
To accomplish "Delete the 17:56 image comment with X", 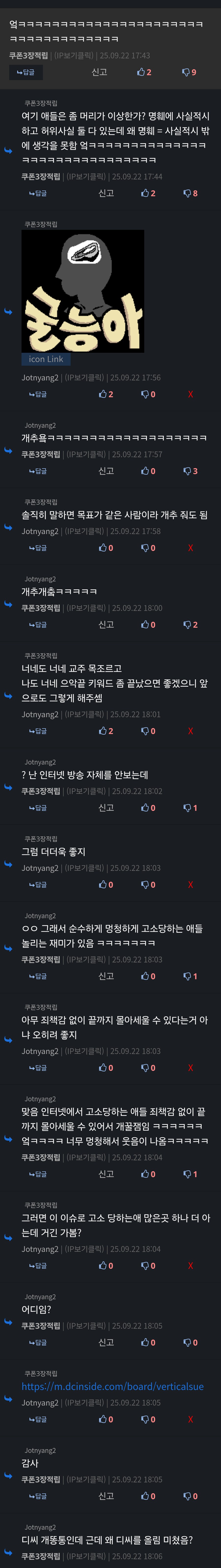I will (190, 394).
